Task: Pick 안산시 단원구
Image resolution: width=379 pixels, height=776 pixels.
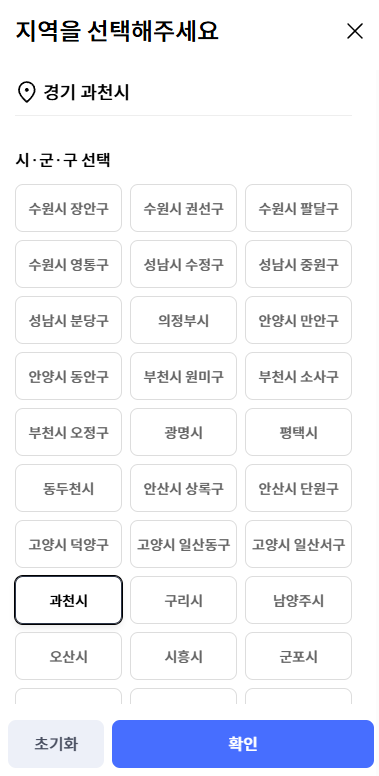Action: point(298,487)
